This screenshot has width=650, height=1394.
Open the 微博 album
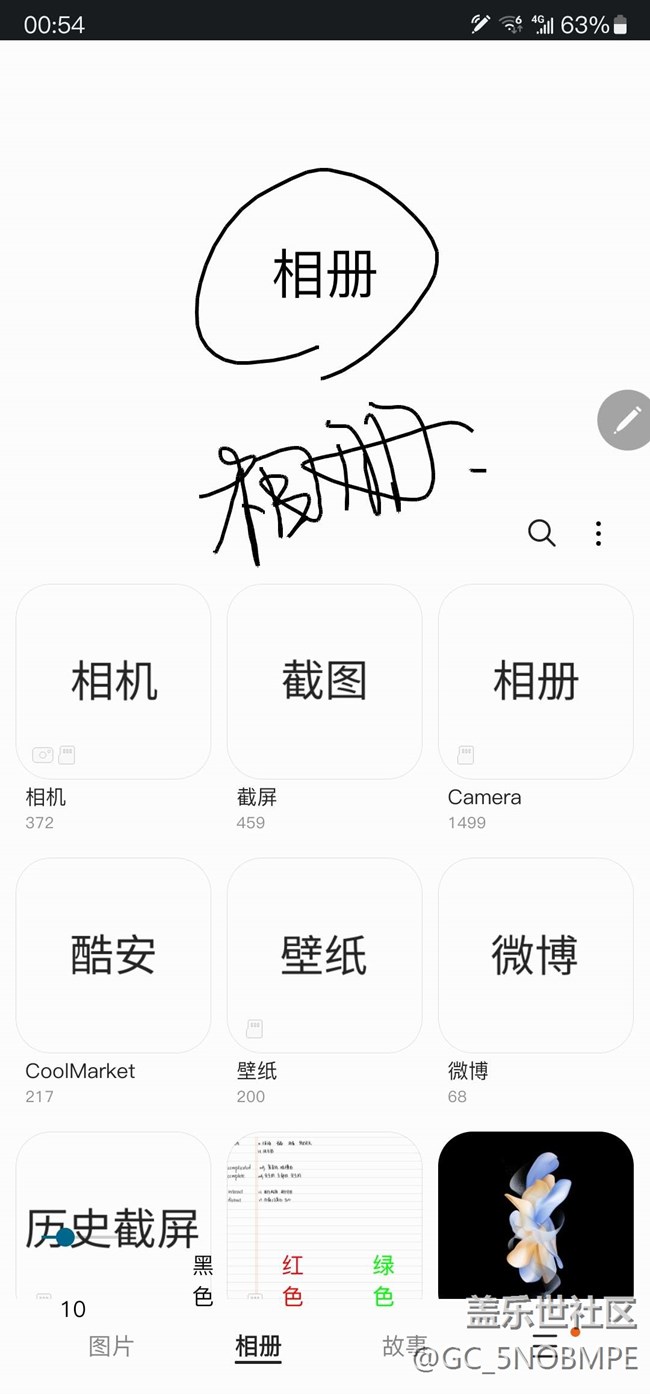pyautogui.click(x=536, y=956)
